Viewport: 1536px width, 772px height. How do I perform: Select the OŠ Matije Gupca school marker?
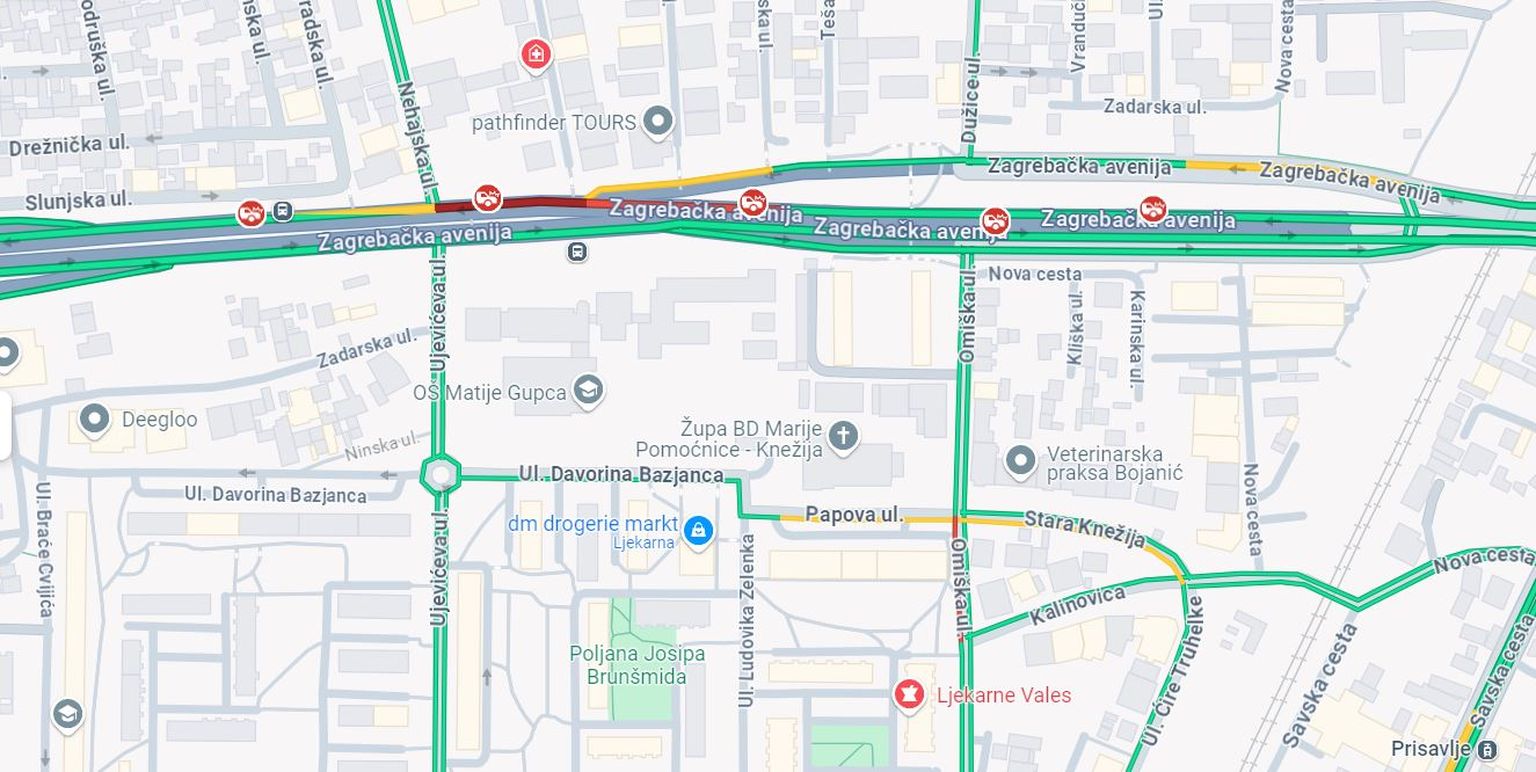point(588,391)
